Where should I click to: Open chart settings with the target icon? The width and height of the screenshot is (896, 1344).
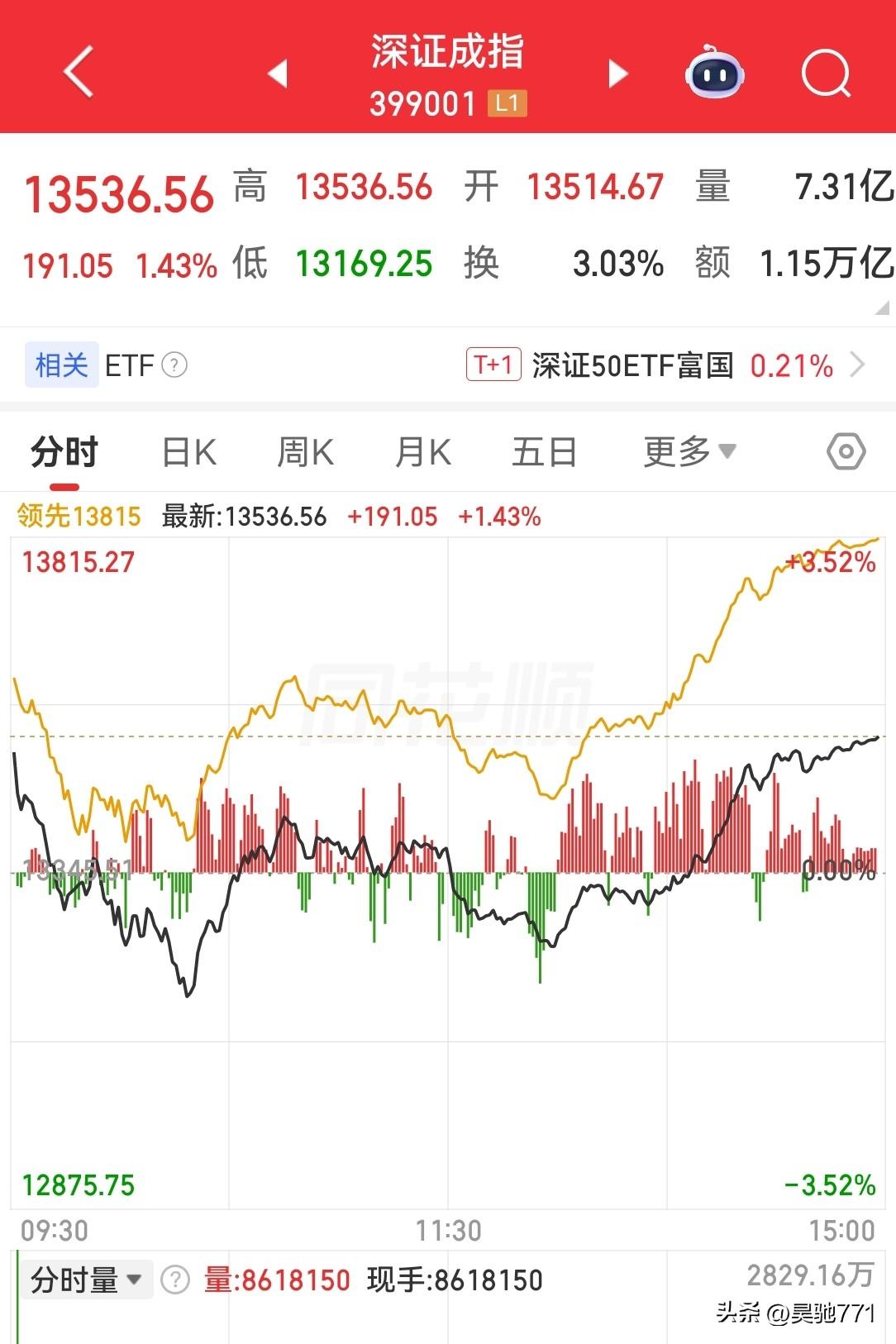(x=845, y=451)
